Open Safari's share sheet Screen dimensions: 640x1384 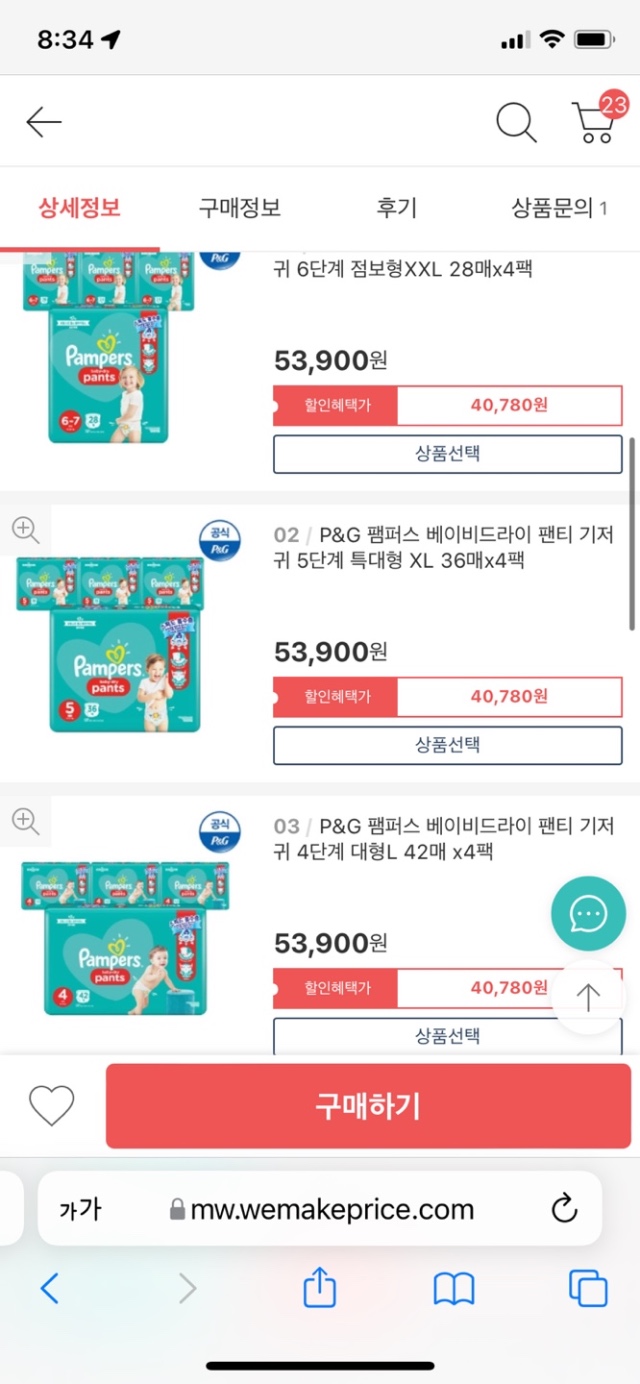click(x=319, y=1288)
